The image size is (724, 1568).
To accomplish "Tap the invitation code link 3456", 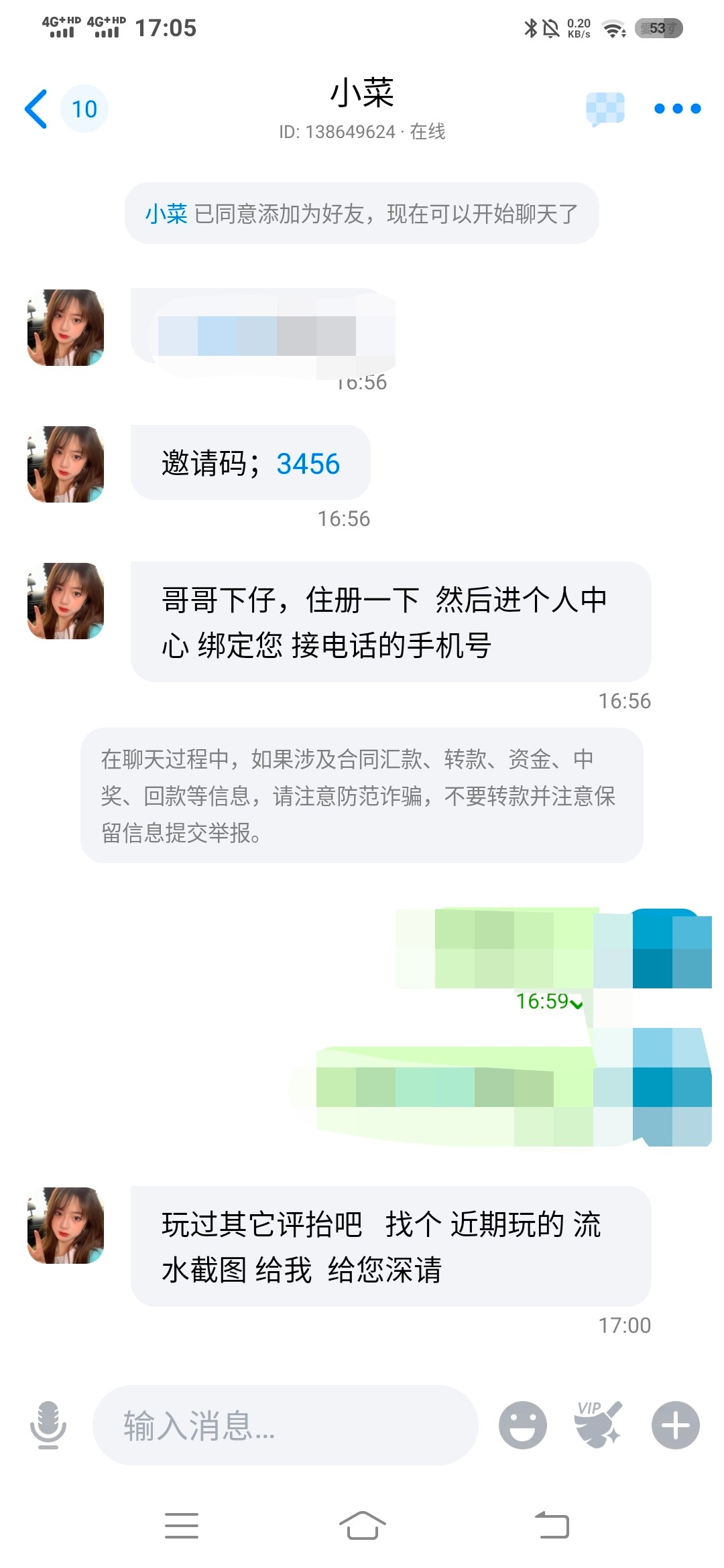I will click(308, 464).
